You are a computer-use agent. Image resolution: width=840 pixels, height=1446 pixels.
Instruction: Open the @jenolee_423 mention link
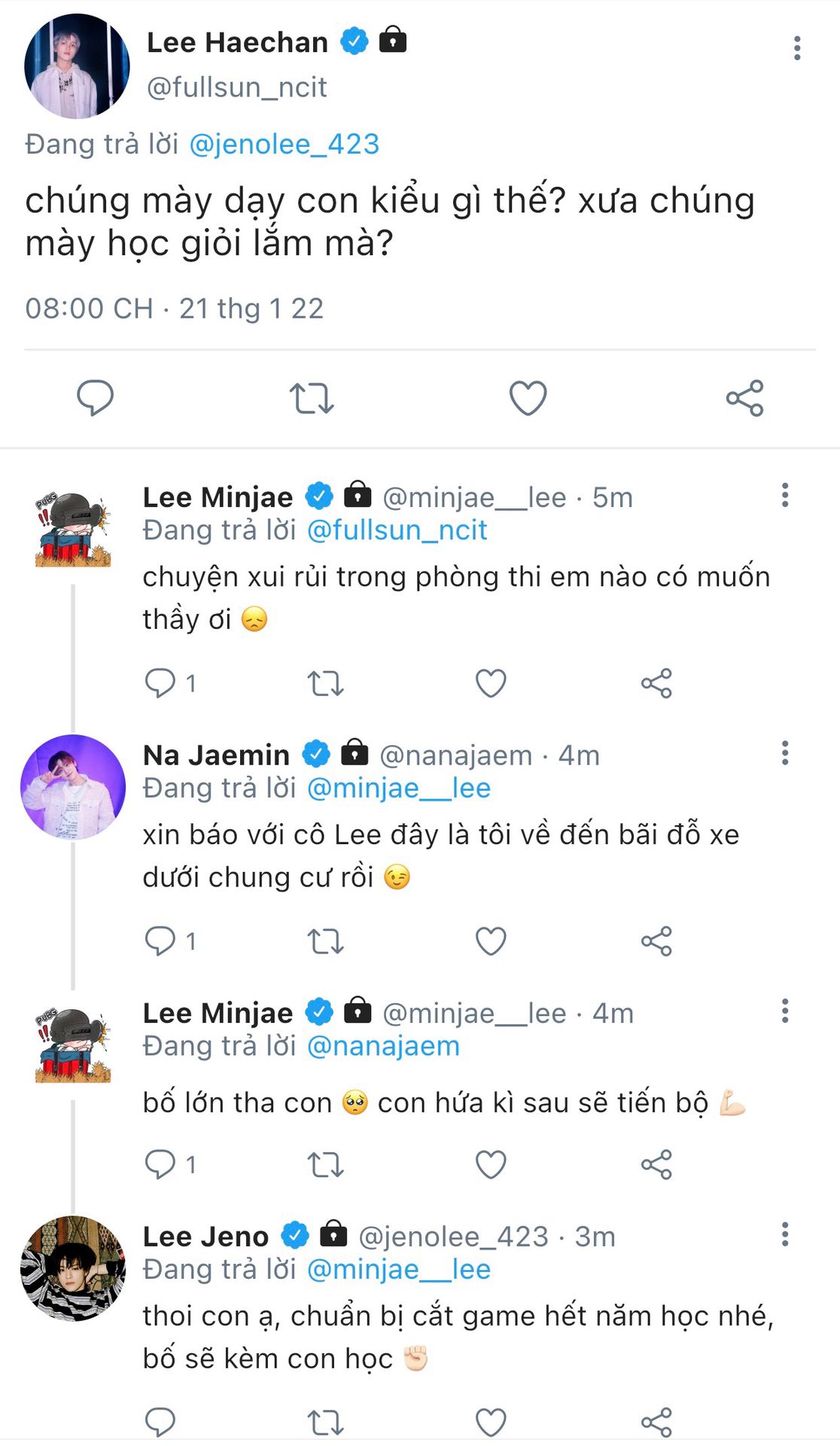point(284,144)
